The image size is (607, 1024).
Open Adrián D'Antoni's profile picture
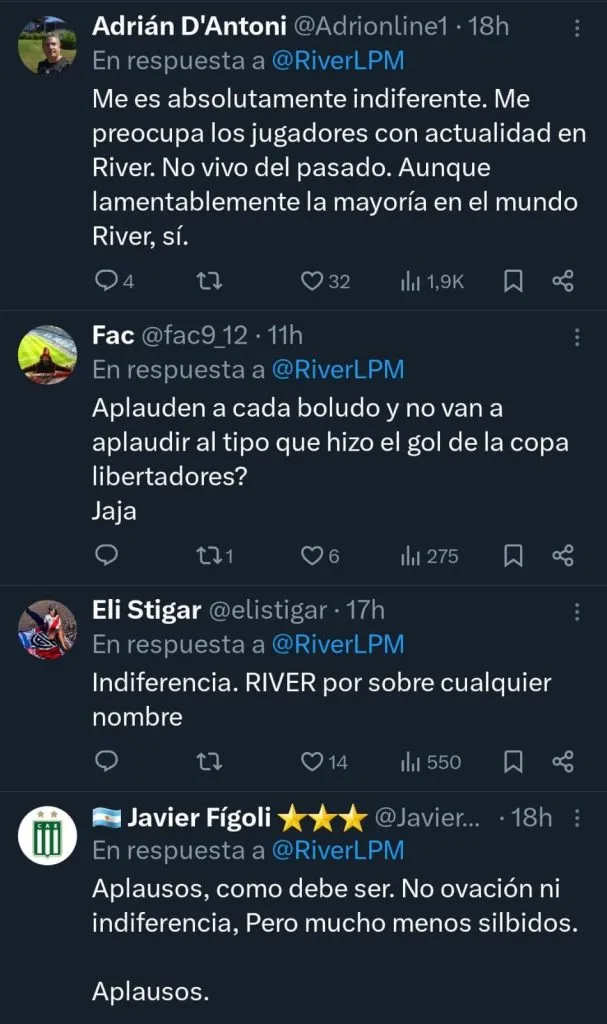[47, 46]
